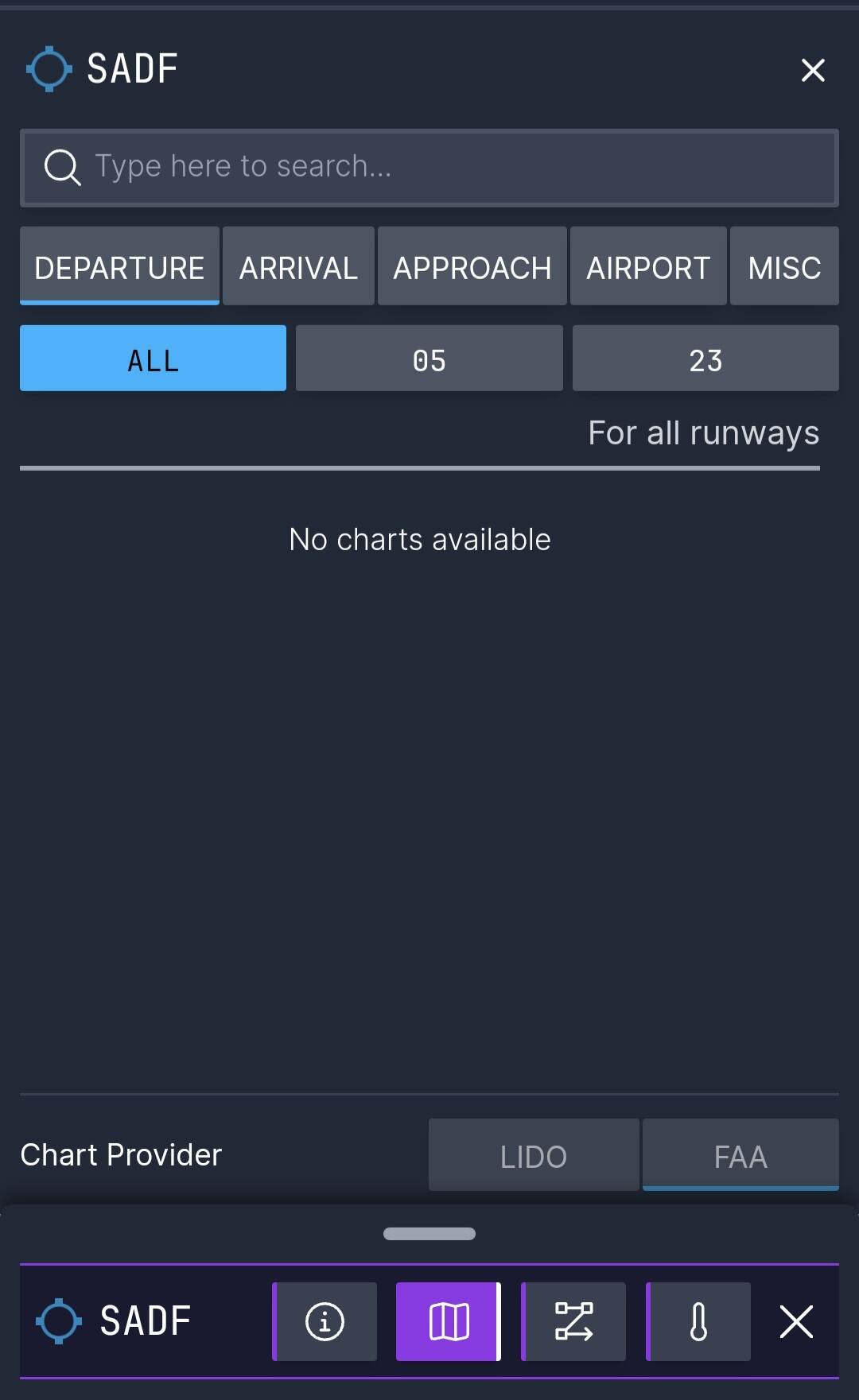The image size is (859, 1400).
Task: Open the weather thermometer icon
Action: [698, 1321]
